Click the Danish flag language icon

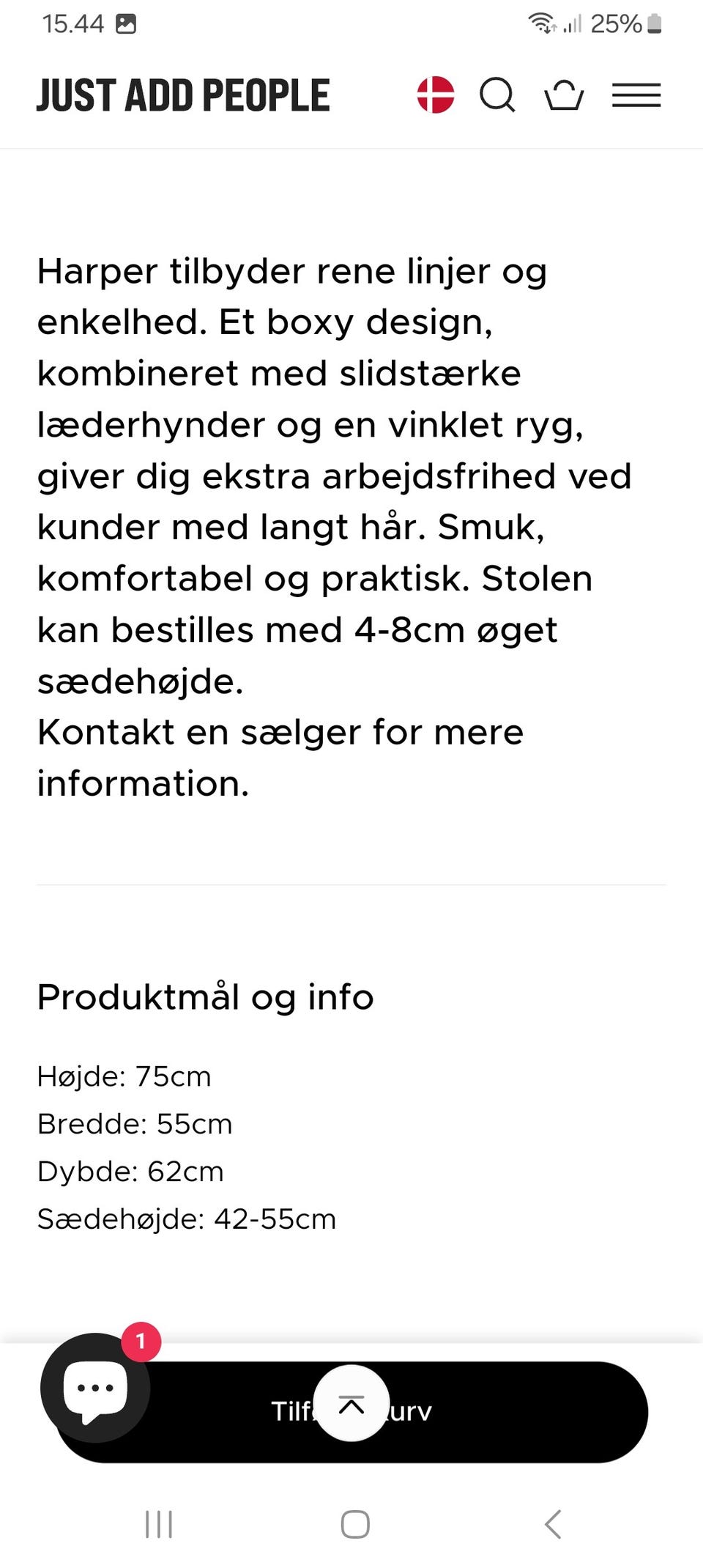(x=434, y=94)
